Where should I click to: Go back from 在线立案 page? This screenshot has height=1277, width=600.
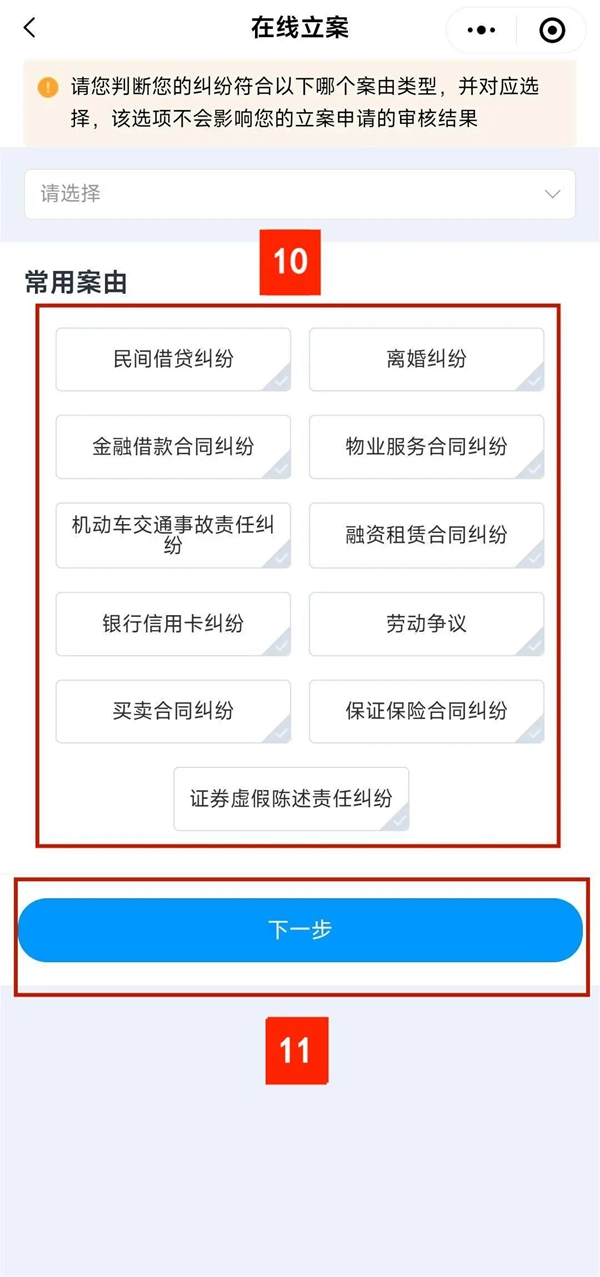point(30,28)
